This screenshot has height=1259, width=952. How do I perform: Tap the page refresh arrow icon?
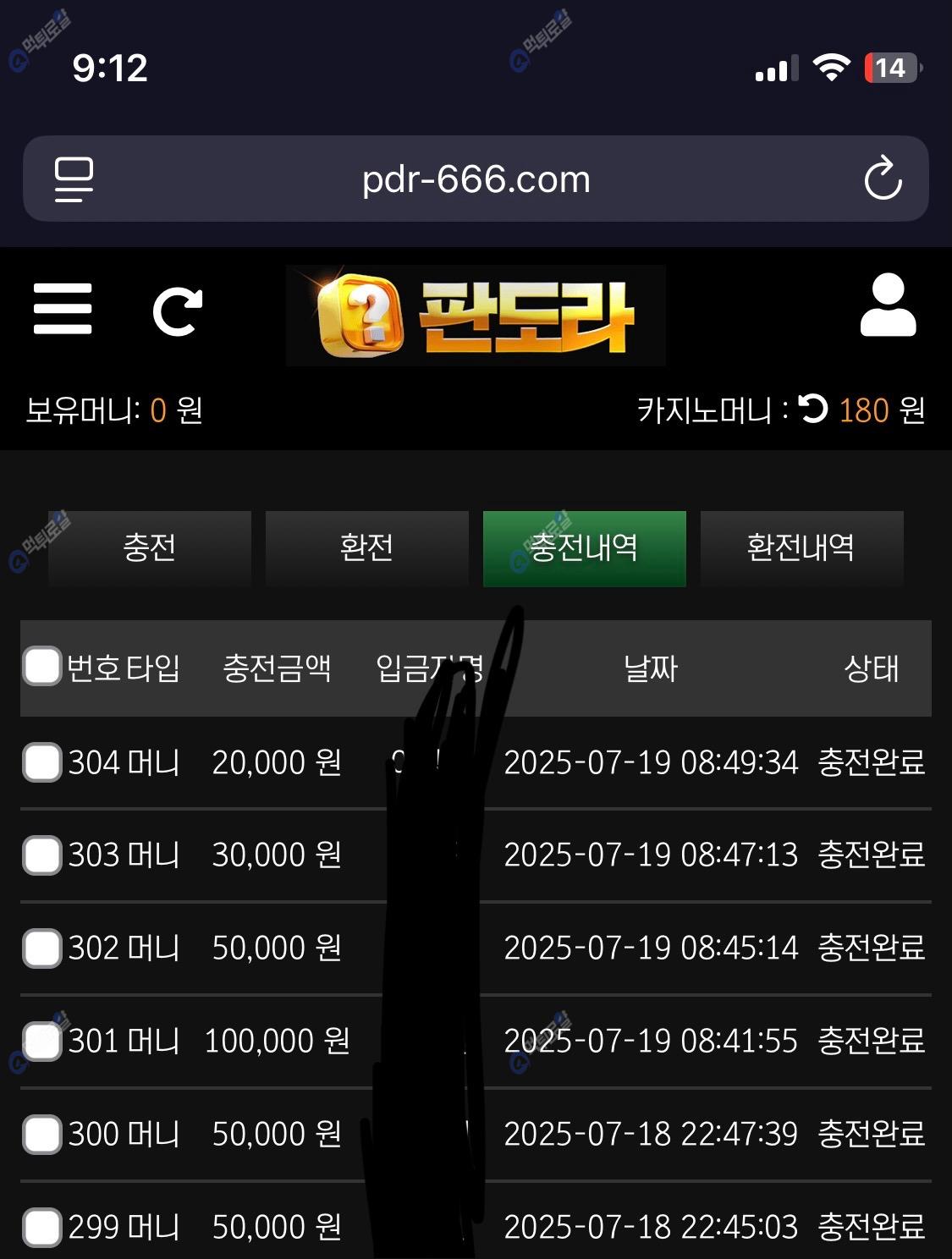point(178,311)
